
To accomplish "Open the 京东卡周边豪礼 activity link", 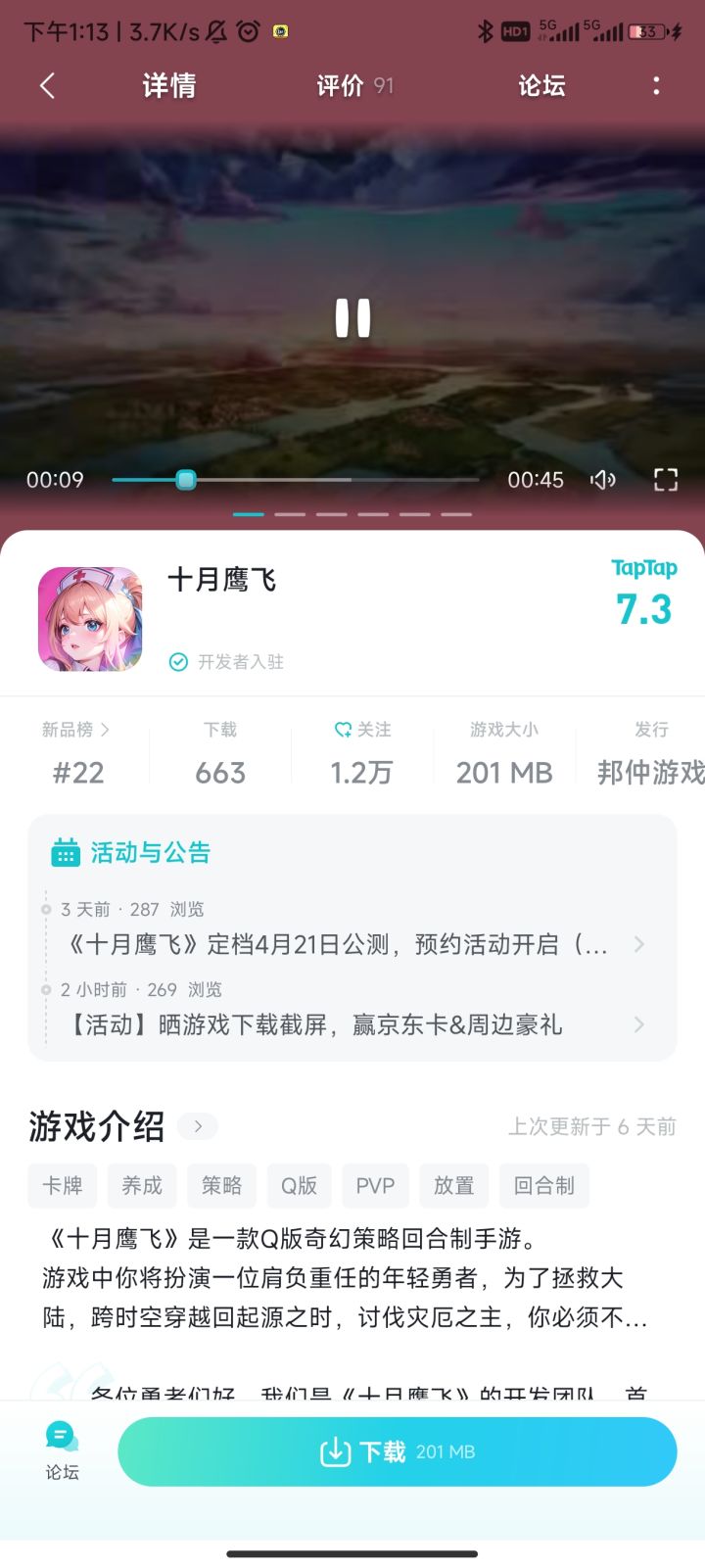I will click(x=638, y=1024).
